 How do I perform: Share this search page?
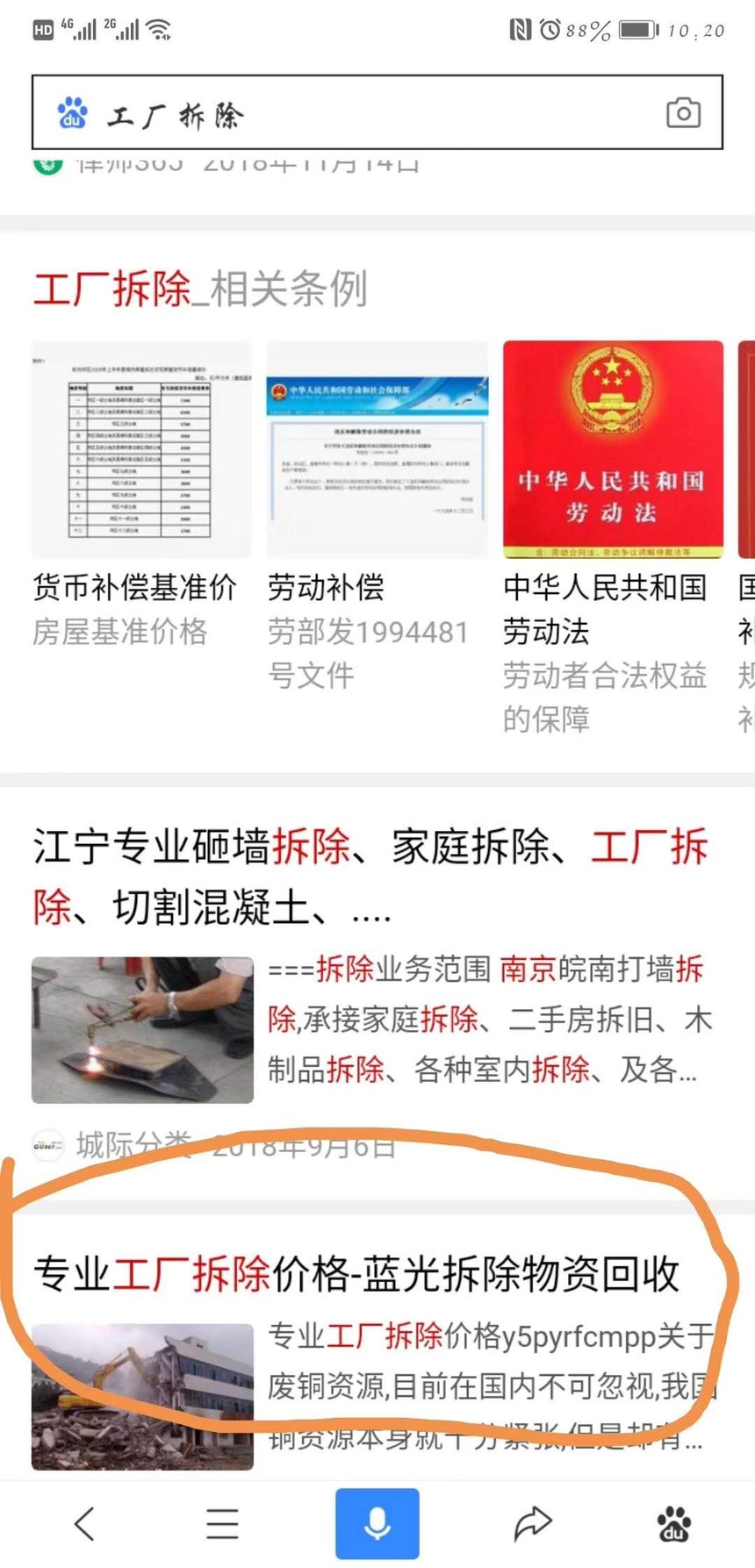(x=532, y=1524)
